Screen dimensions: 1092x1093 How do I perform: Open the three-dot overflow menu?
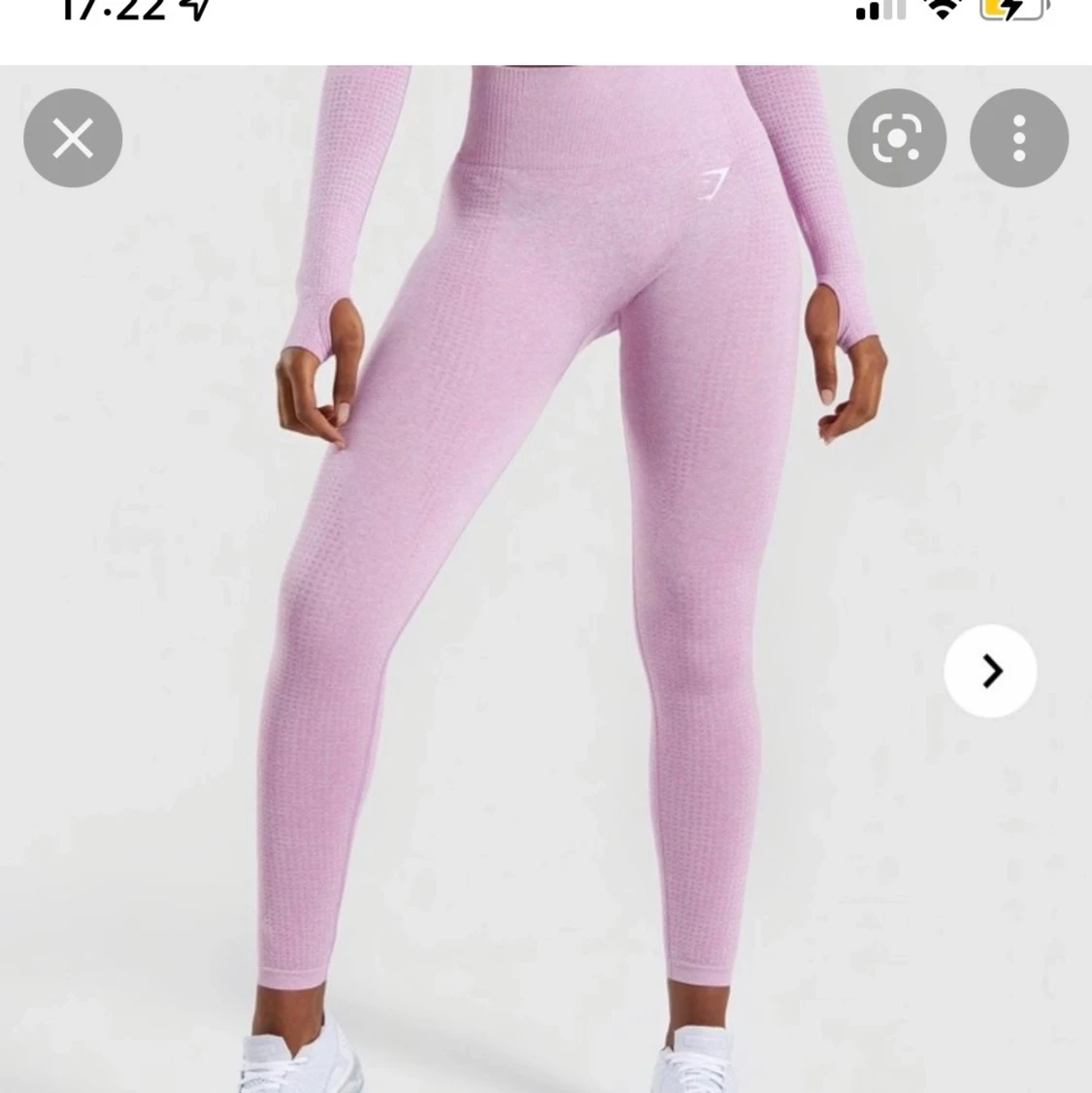coord(1018,138)
